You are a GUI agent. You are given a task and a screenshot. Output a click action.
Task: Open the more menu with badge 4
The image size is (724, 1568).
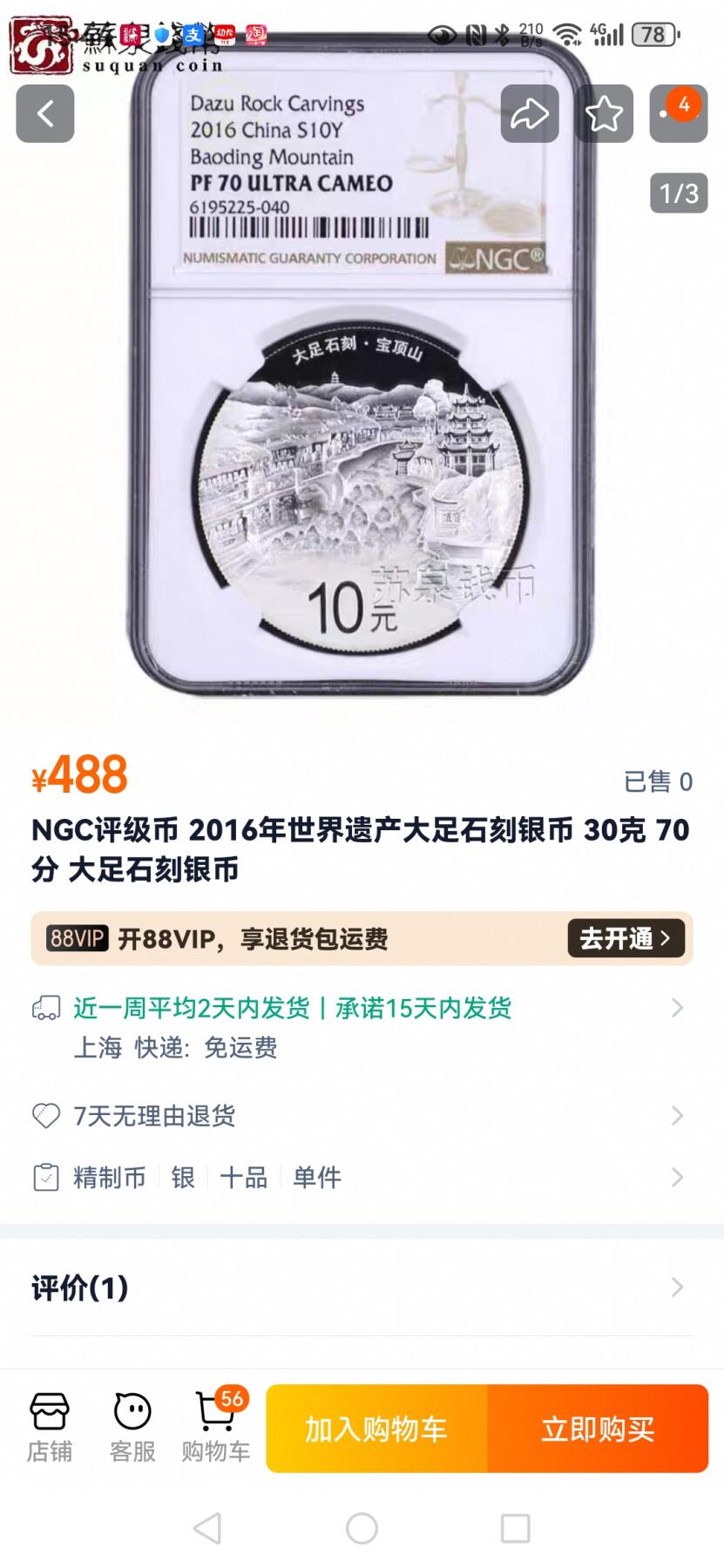pyautogui.click(x=678, y=113)
